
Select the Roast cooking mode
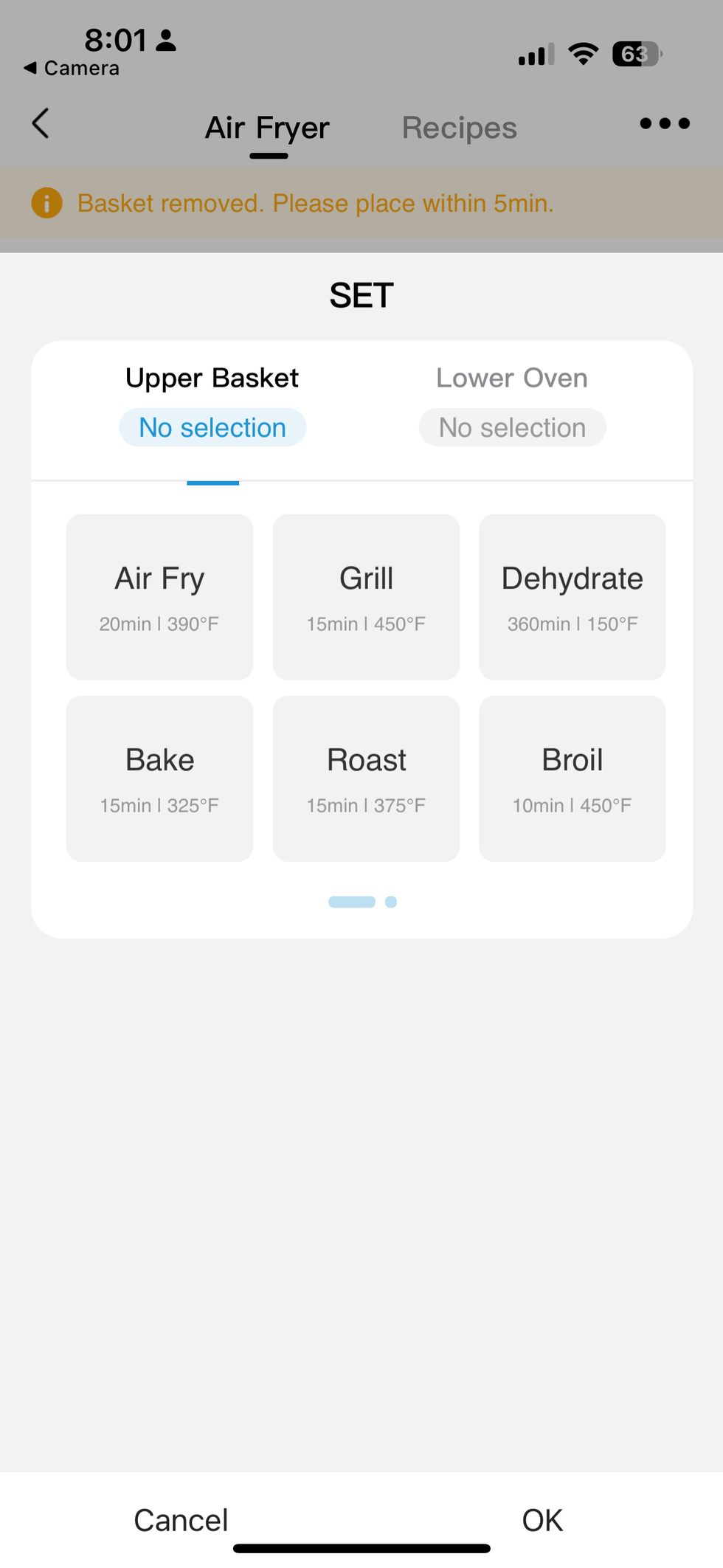(x=366, y=778)
